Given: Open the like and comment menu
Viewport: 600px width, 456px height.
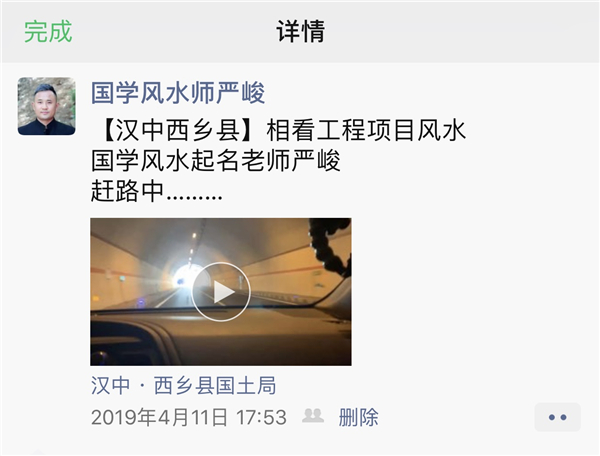Looking at the screenshot, I should [557, 417].
